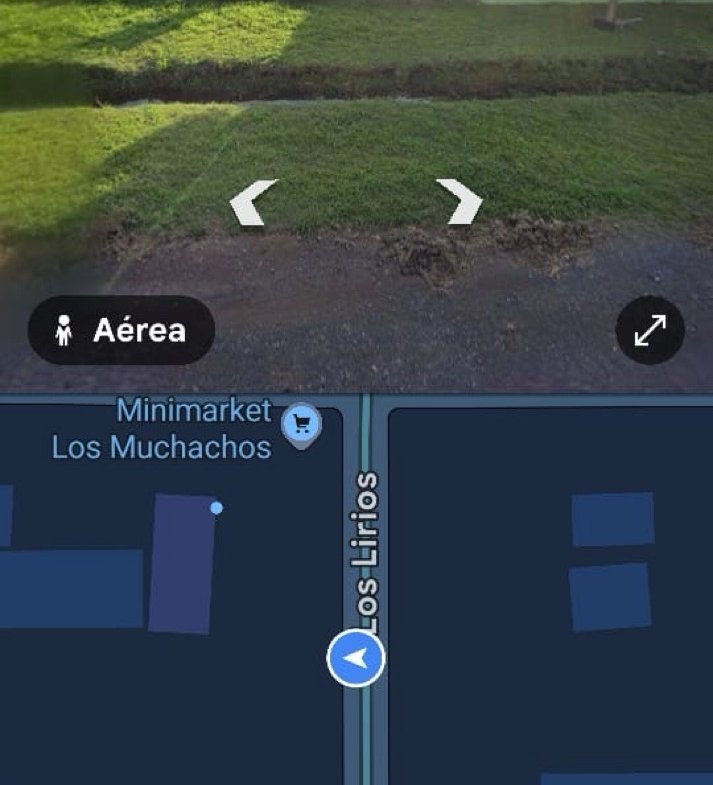
Task: Open the Minimarket Los Muchachos place pin
Action: coord(301,424)
